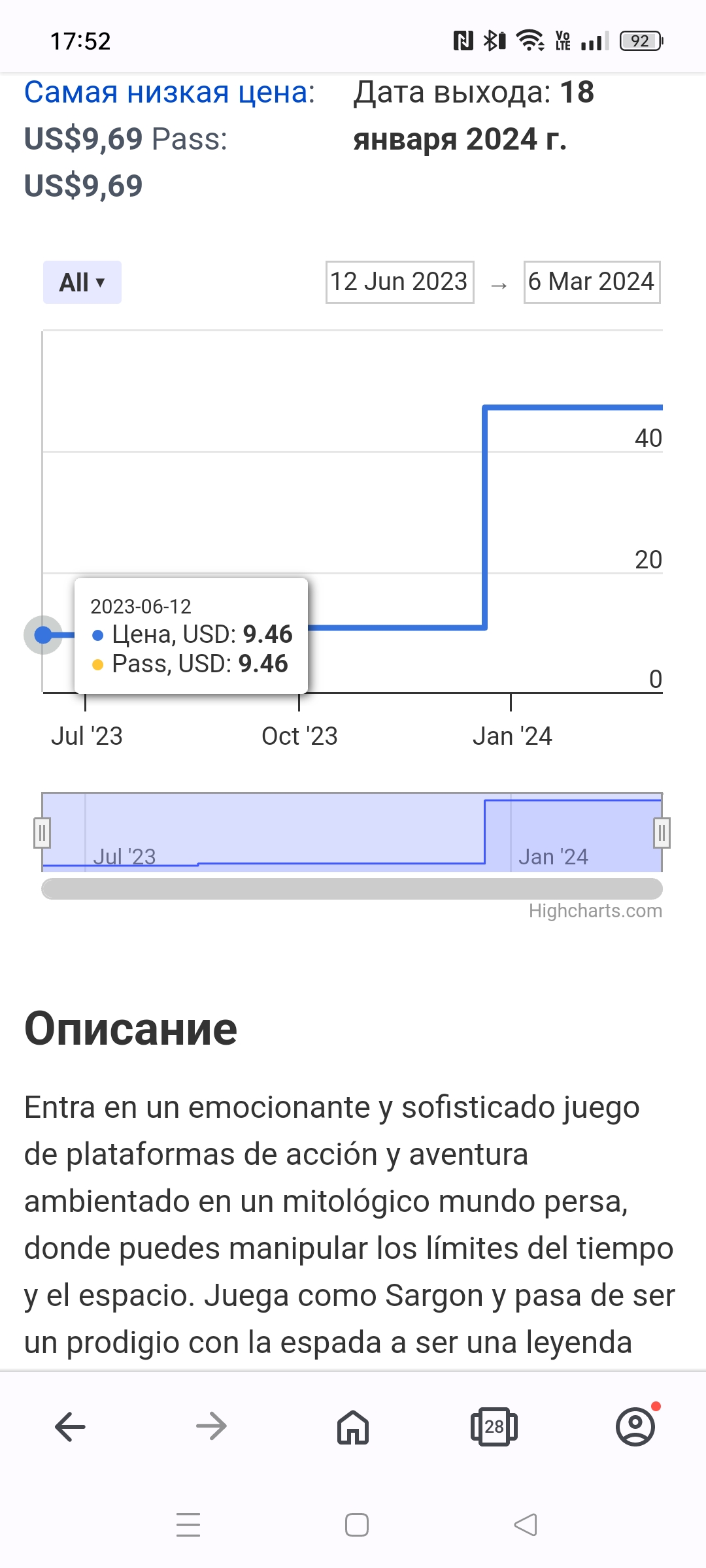Tap the chart navigator scrollbar
Image resolution: width=706 pixels, height=1568 pixels.
pos(352,889)
